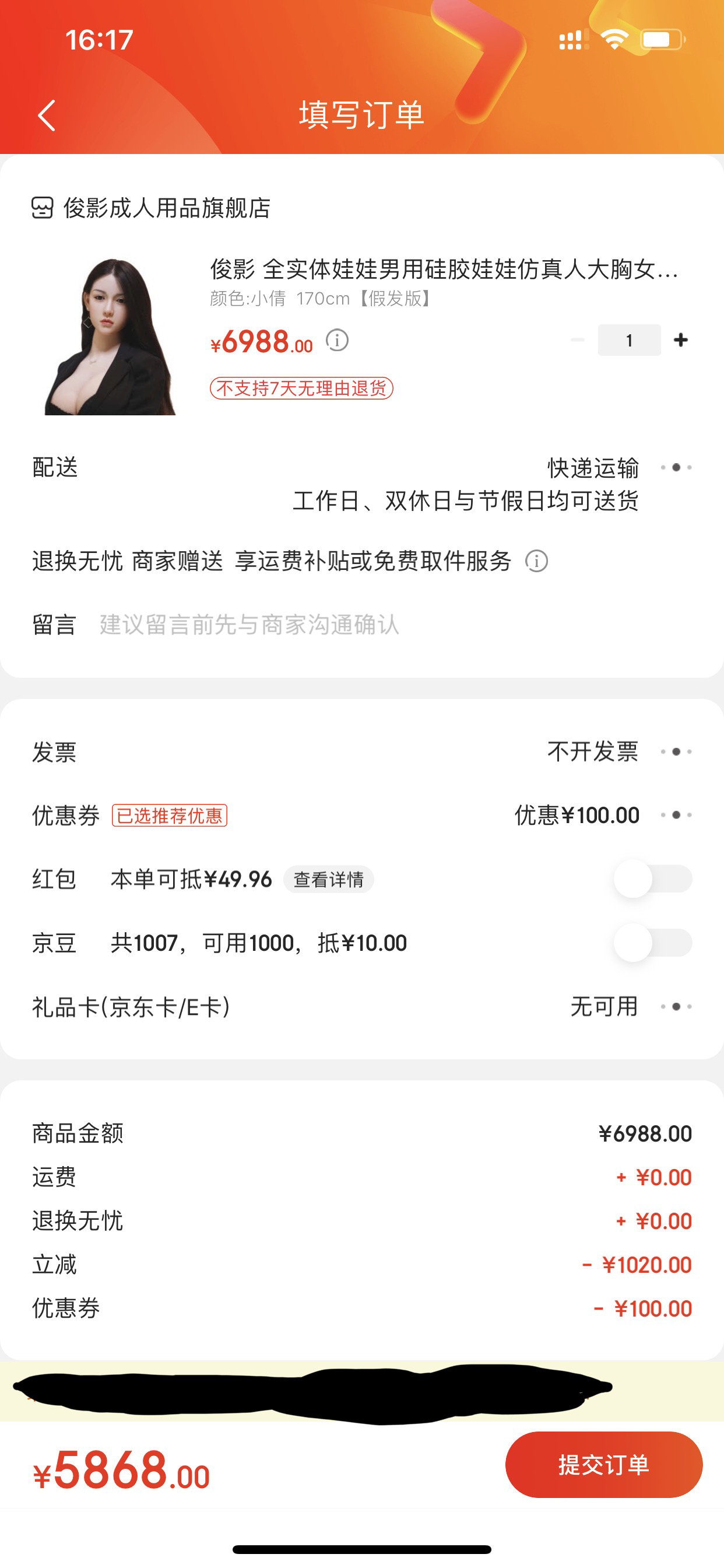The height and width of the screenshot is (1568, 724).
Task: Open the 快递运输 delivery method selector
Action: (x=592, y=467)
